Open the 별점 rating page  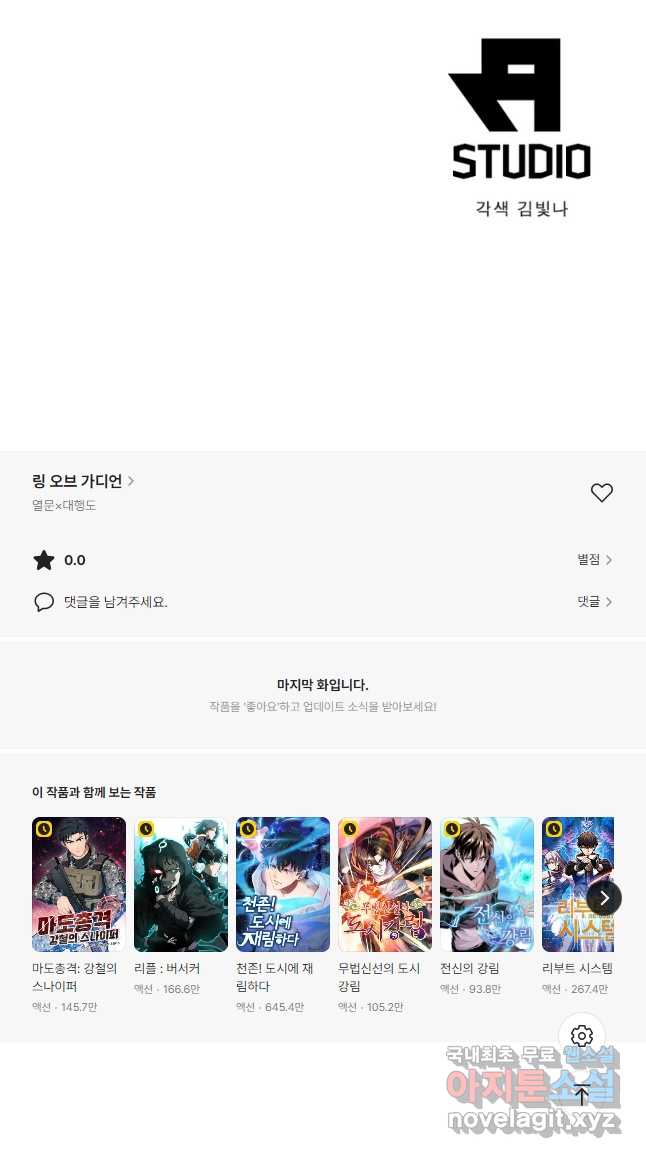594,560
